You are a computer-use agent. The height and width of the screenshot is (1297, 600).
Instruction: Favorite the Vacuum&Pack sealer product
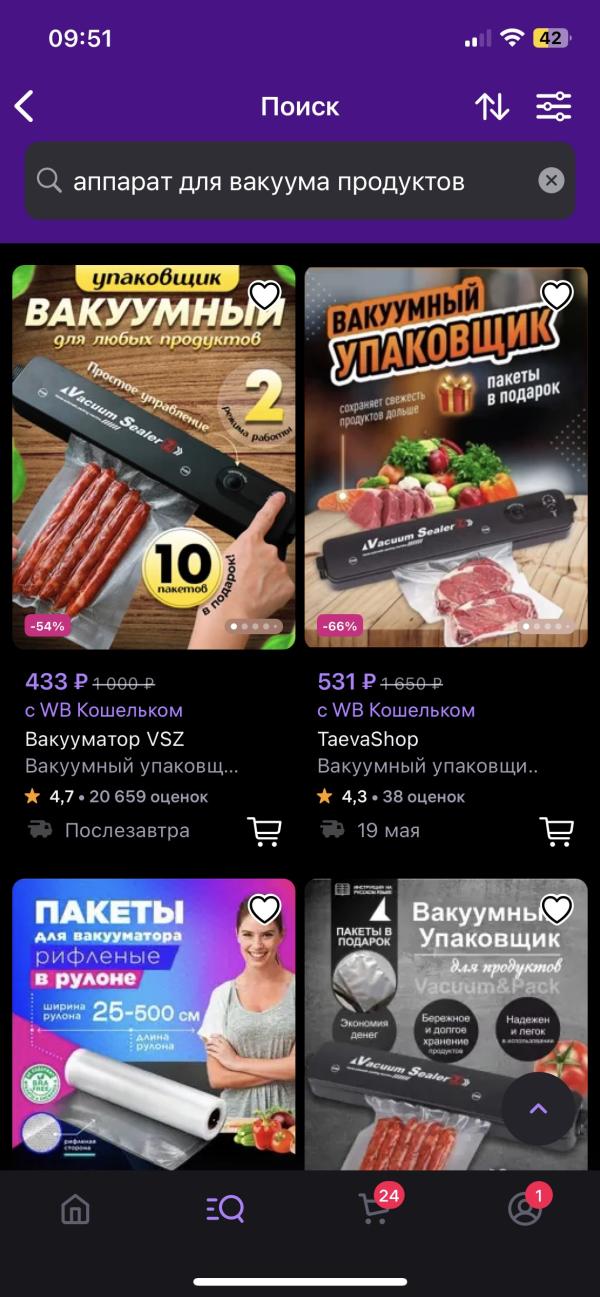coord(556,908)
